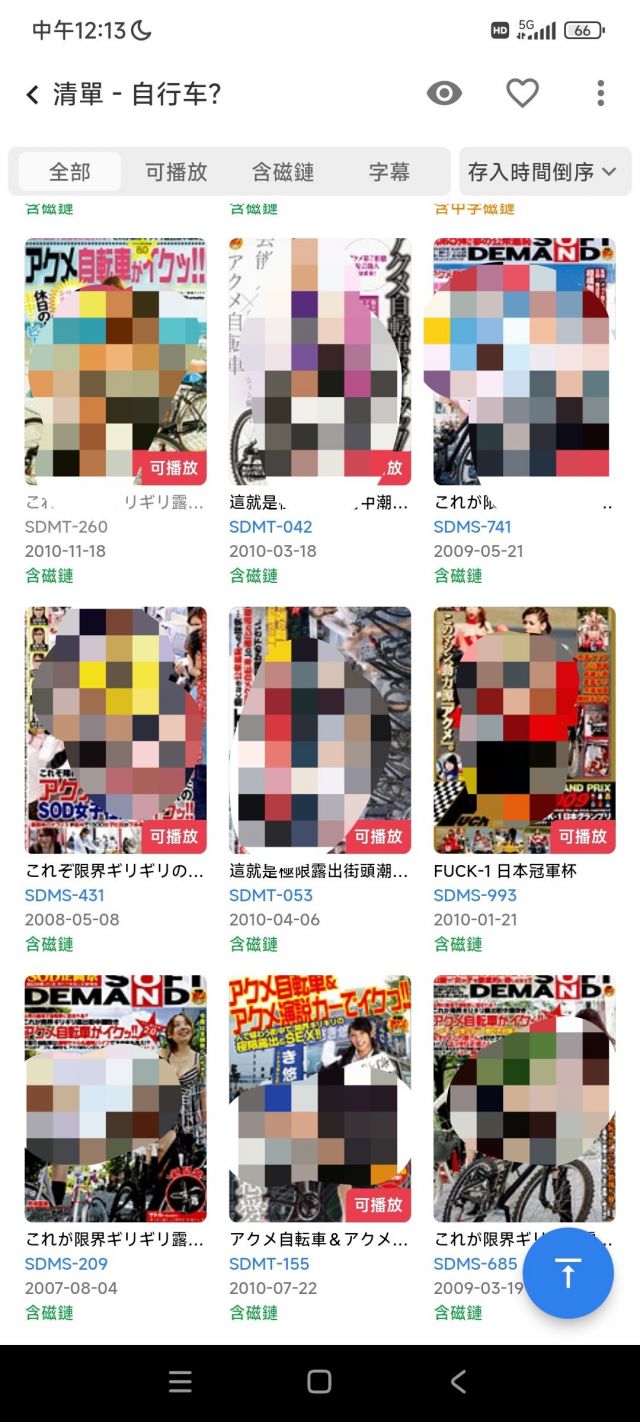640x1422 pixels.
Task: Expand the 存入時間倒序 sort dropdown
Action: 544,172
